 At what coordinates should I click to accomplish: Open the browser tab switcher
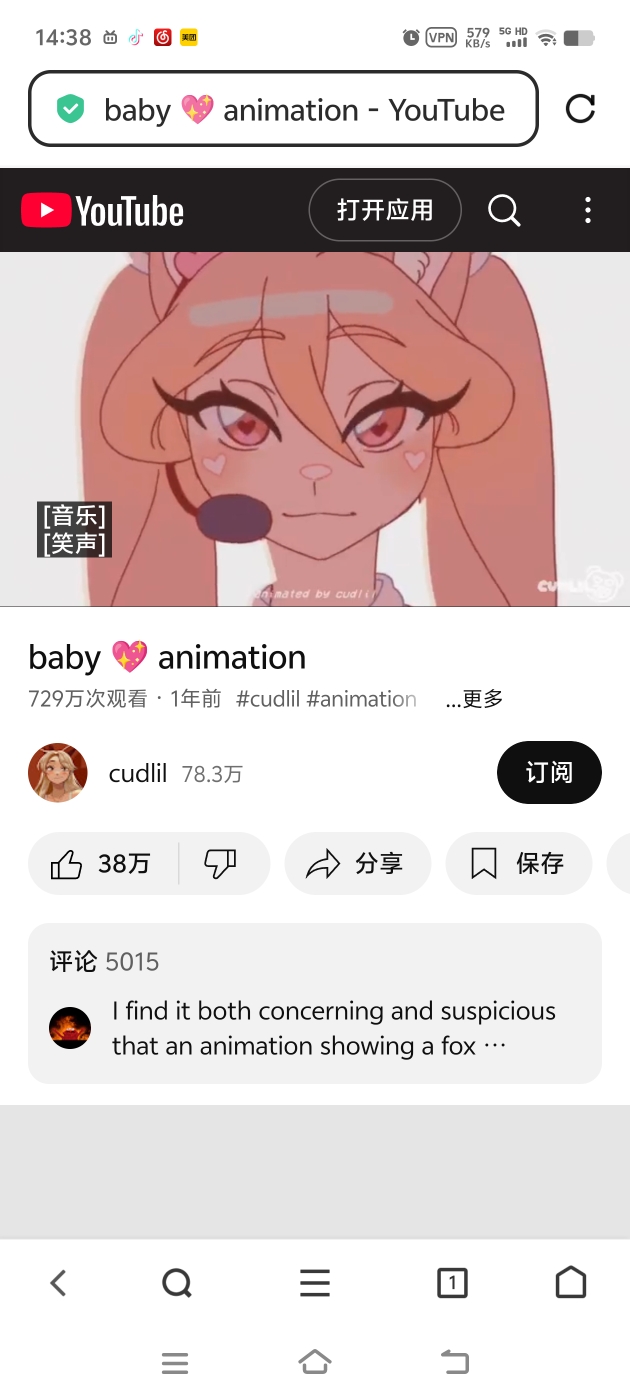(452, 1282)
